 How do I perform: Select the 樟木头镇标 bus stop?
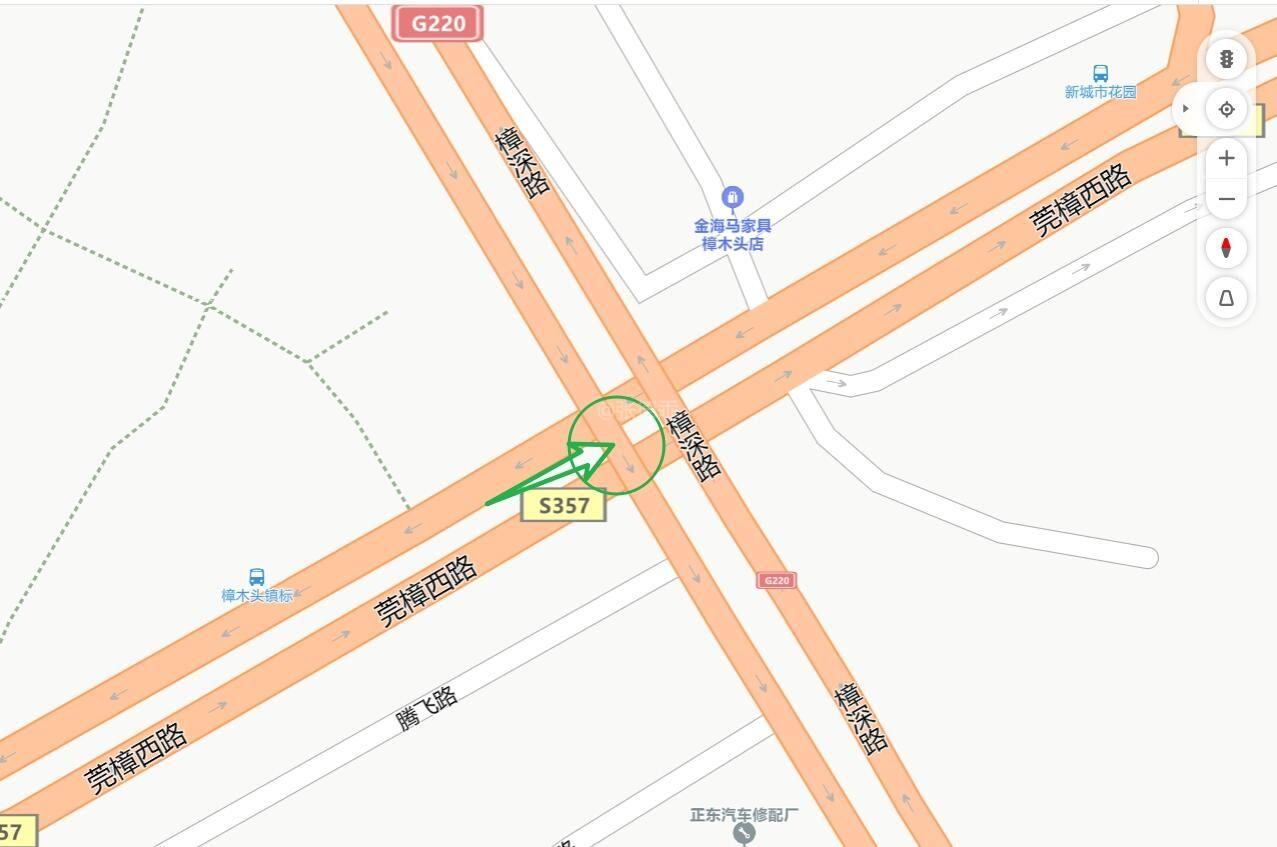coord(257,578)
